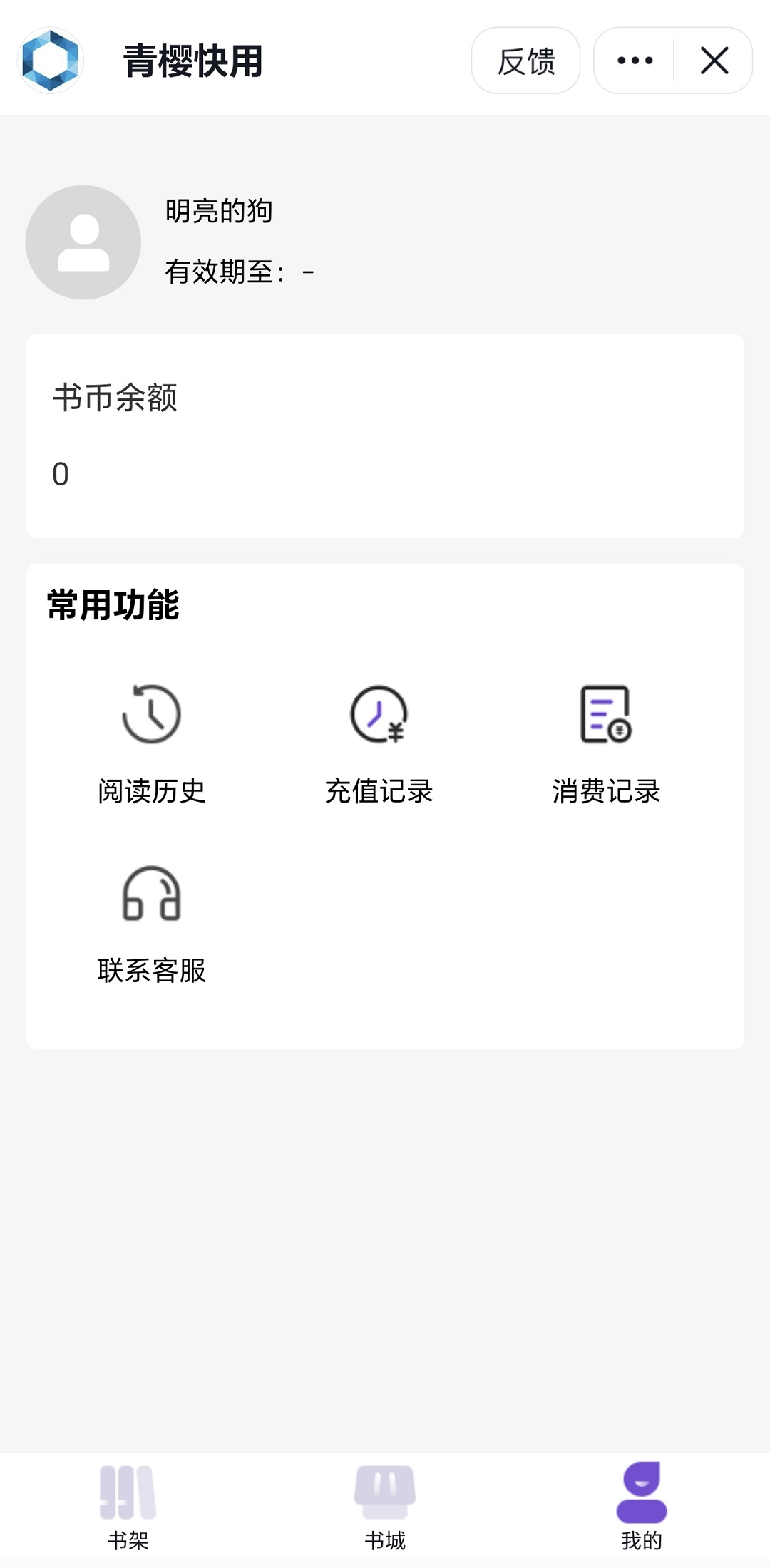The image size is (770, 1568).
Task: Switch to the 书架 bookshelf tab
Action: tap(128, 1505)
